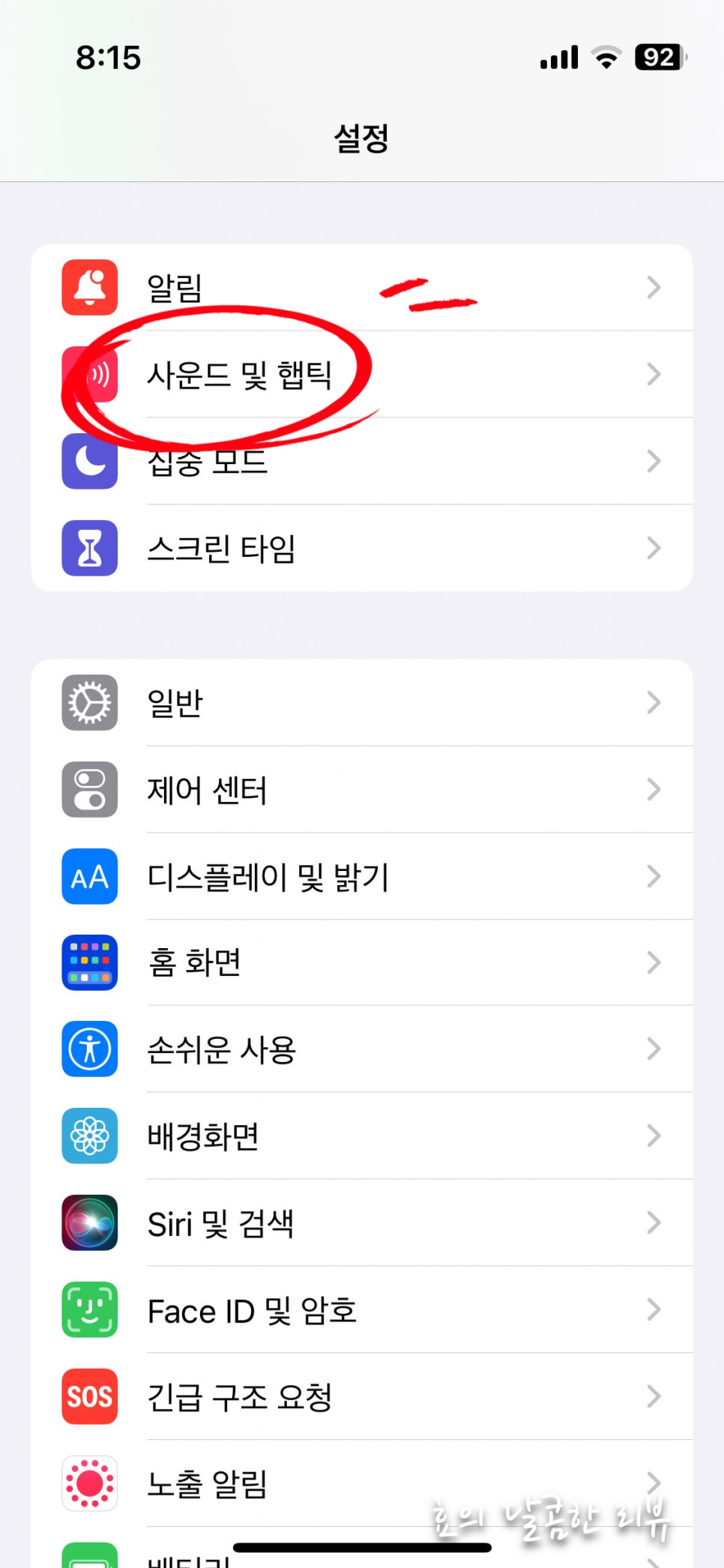Open 제어 센터 settings
Viewport: 724px width, 1568px height.
tap(362, 789)
